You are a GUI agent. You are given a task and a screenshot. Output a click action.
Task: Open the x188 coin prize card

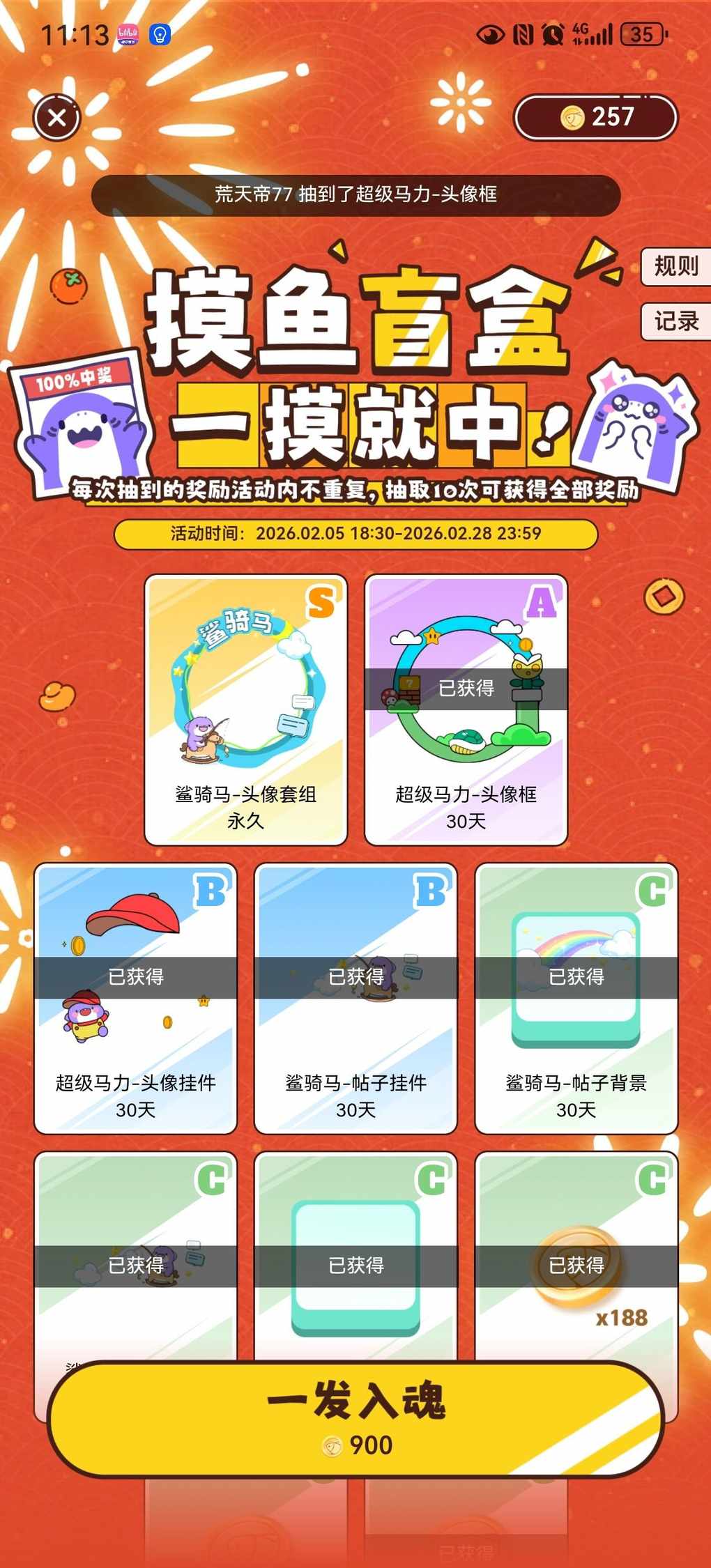coord(576,1254)
